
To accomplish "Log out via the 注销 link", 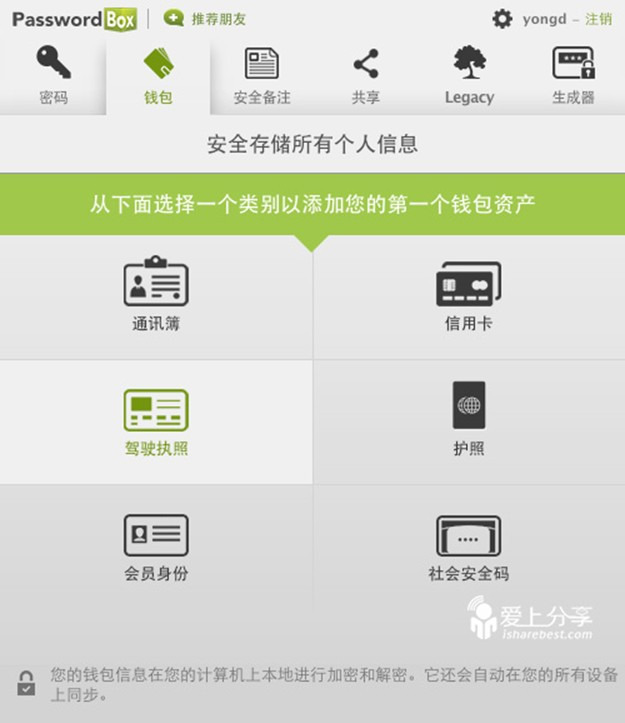I will click(599, 19).
